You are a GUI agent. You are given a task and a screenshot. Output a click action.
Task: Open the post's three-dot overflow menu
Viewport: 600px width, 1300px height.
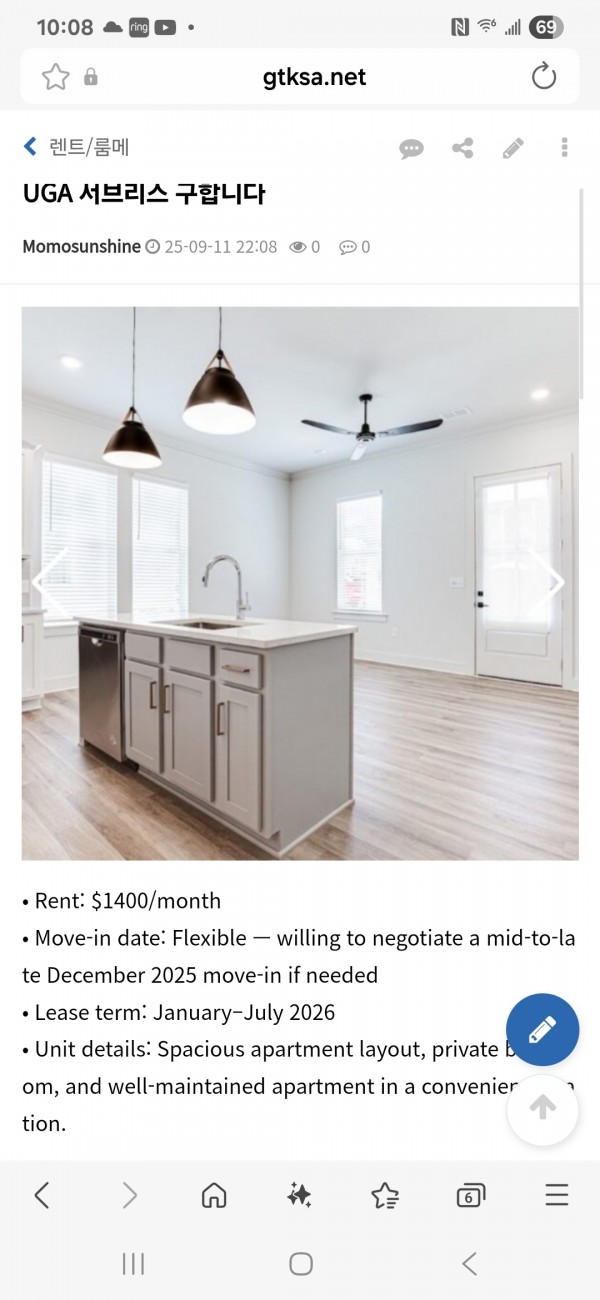[x=564, y=148]
